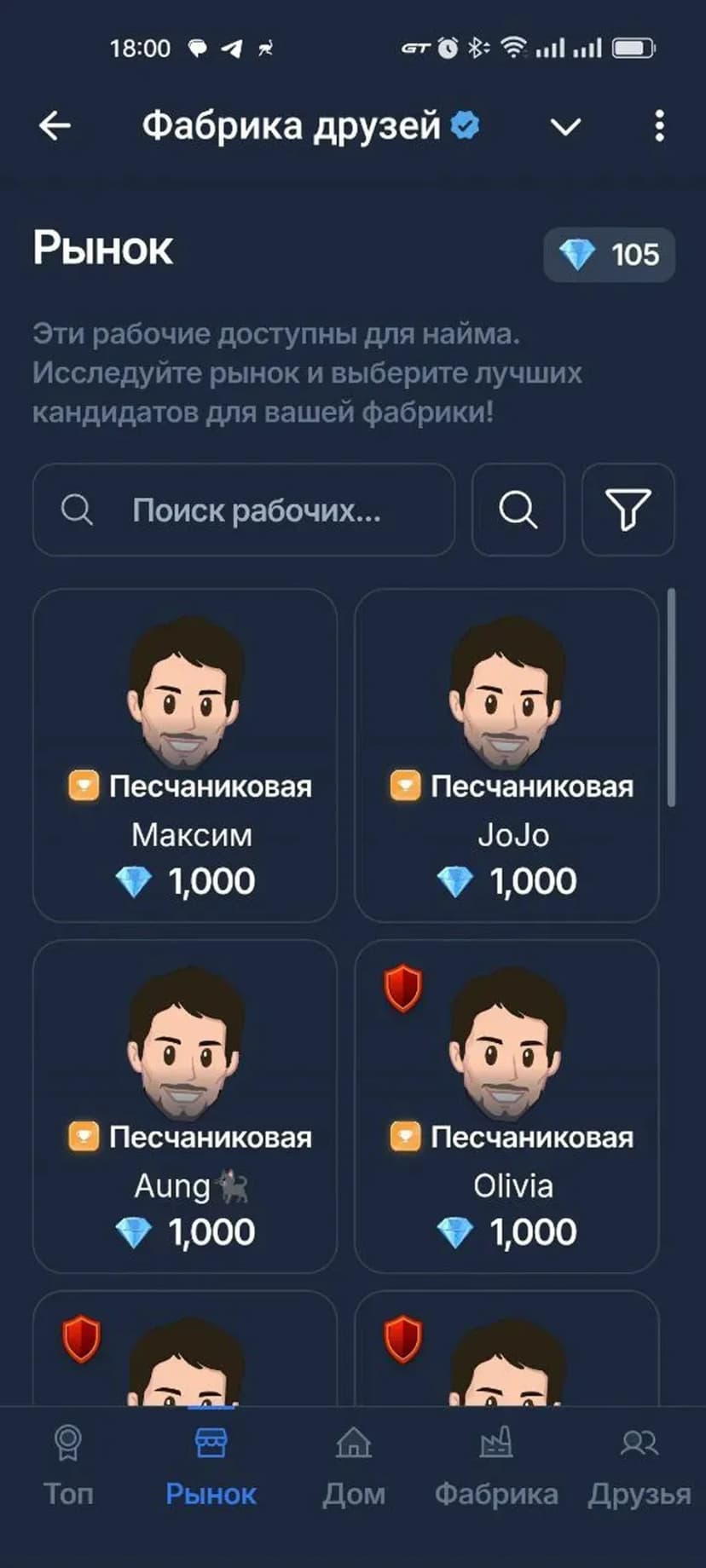The height and width of the screenshot is (1568, 706).
Task: Open the worker card for Максим
Action: tap(185, 755)
